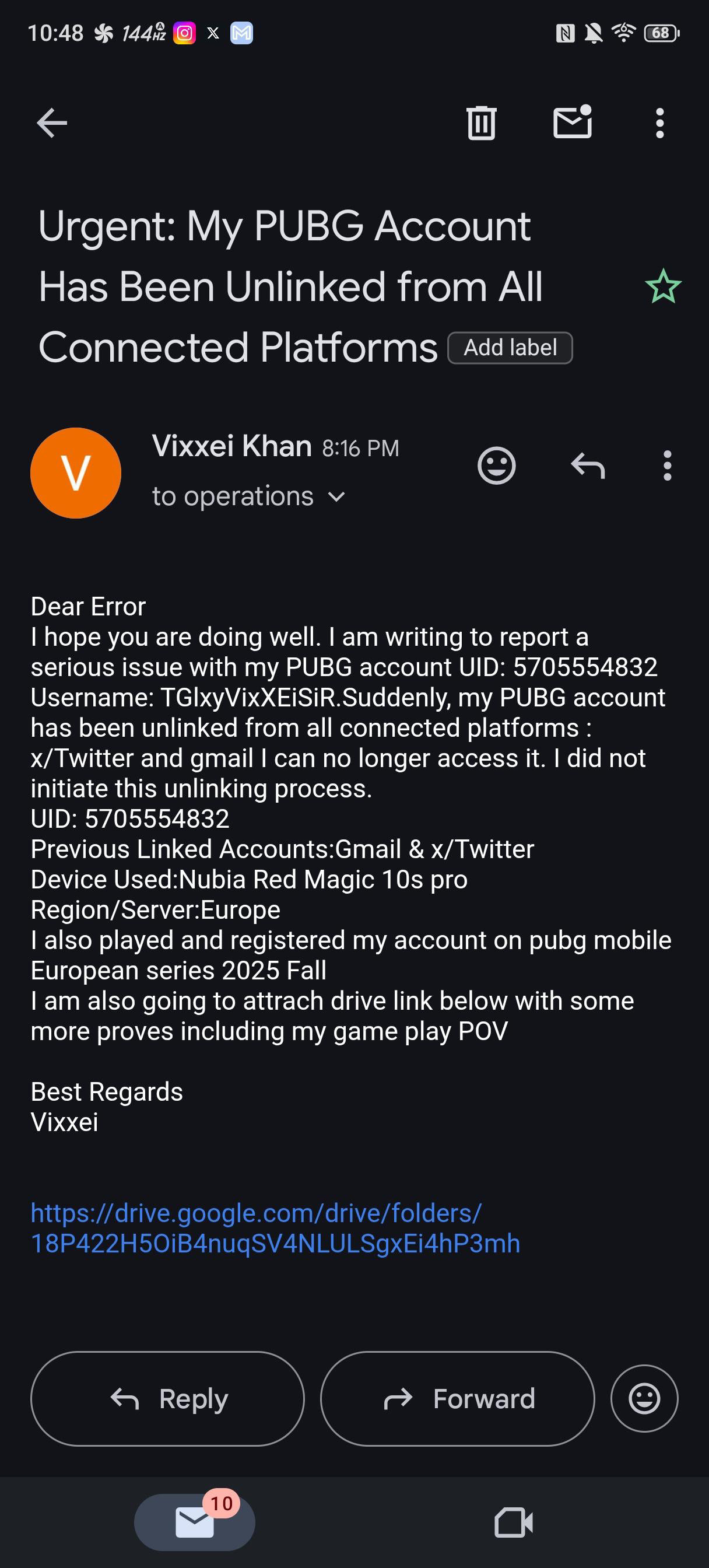Delete this email

click(x=482, y=124)
